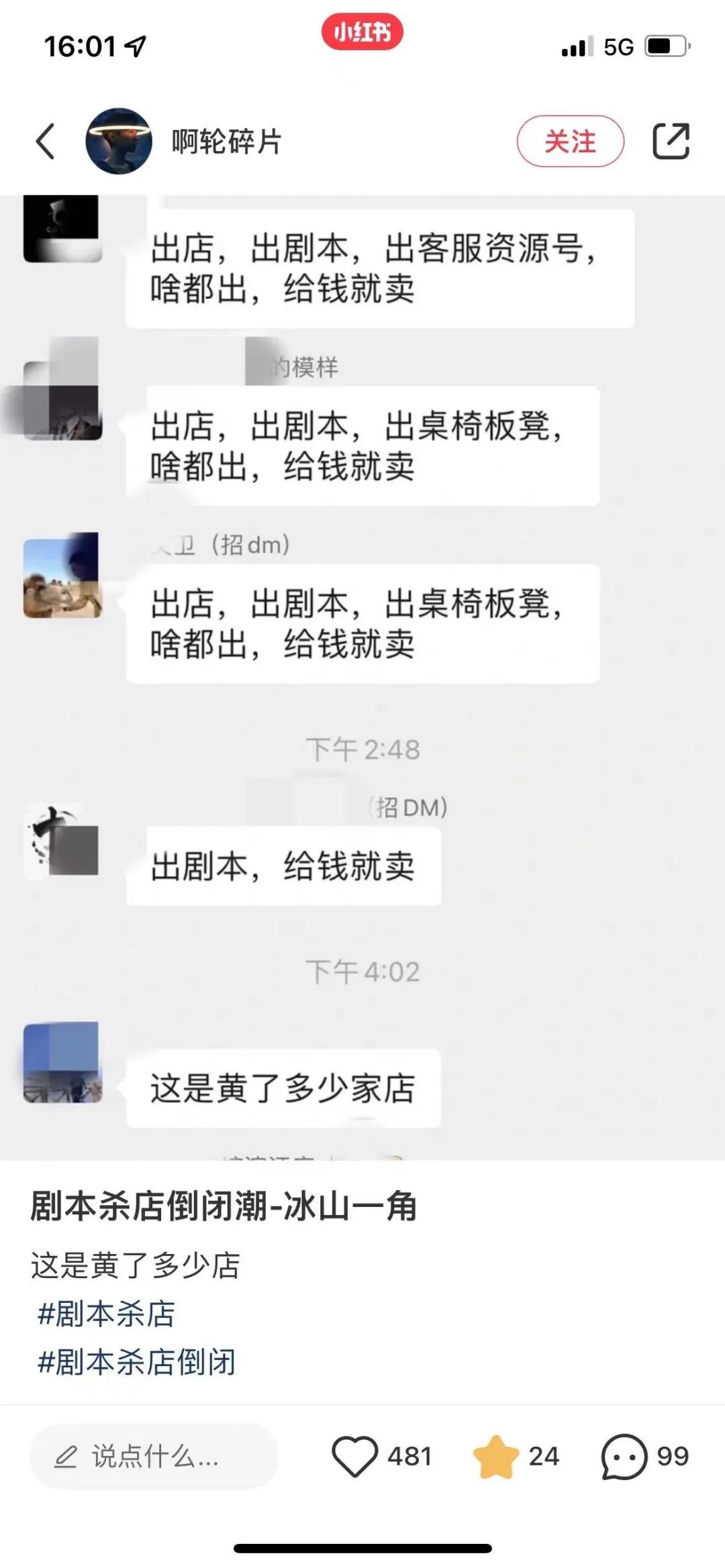Open the posted chat screenshot image
The image size is (725, 1568).
tap(362, 678)
